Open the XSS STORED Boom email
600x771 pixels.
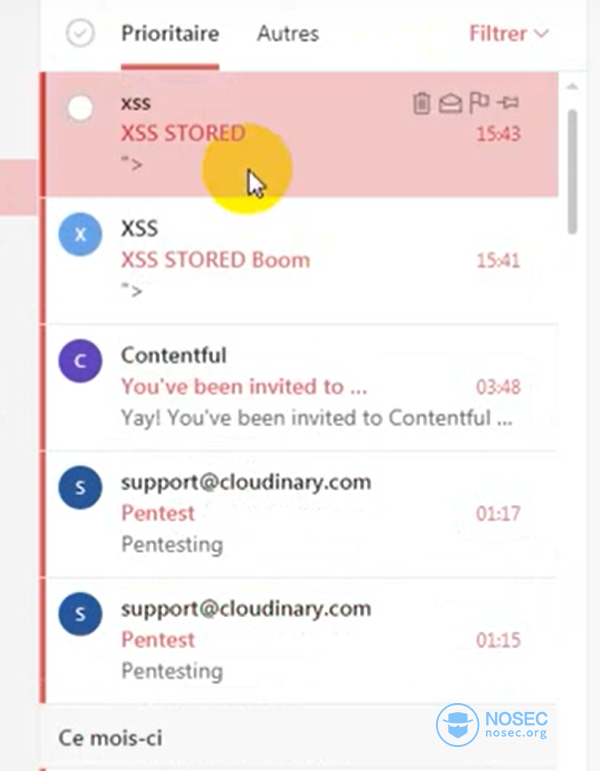pyautogui.click(x=300, y=260)
